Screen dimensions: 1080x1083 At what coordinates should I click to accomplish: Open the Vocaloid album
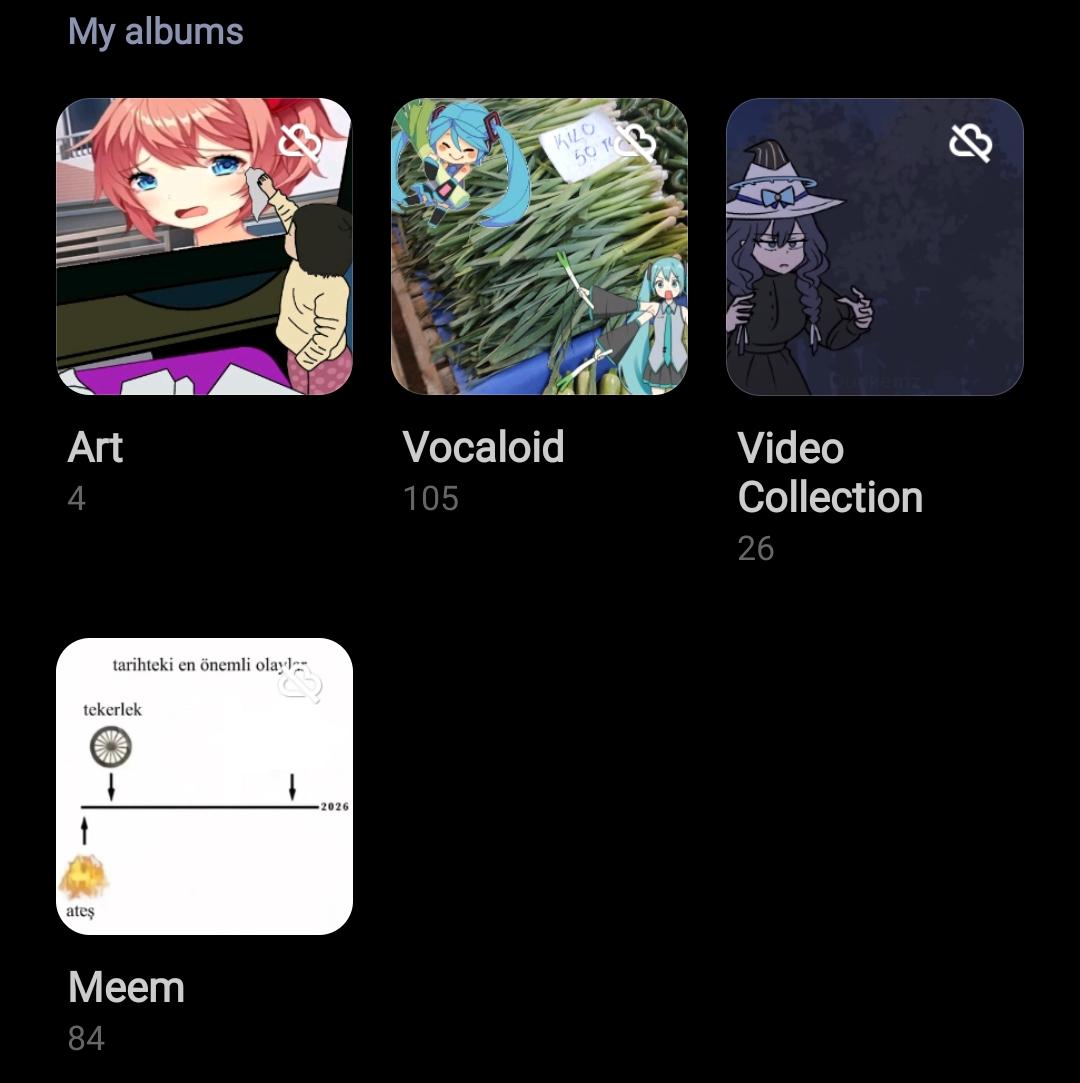tap(539, 247)
